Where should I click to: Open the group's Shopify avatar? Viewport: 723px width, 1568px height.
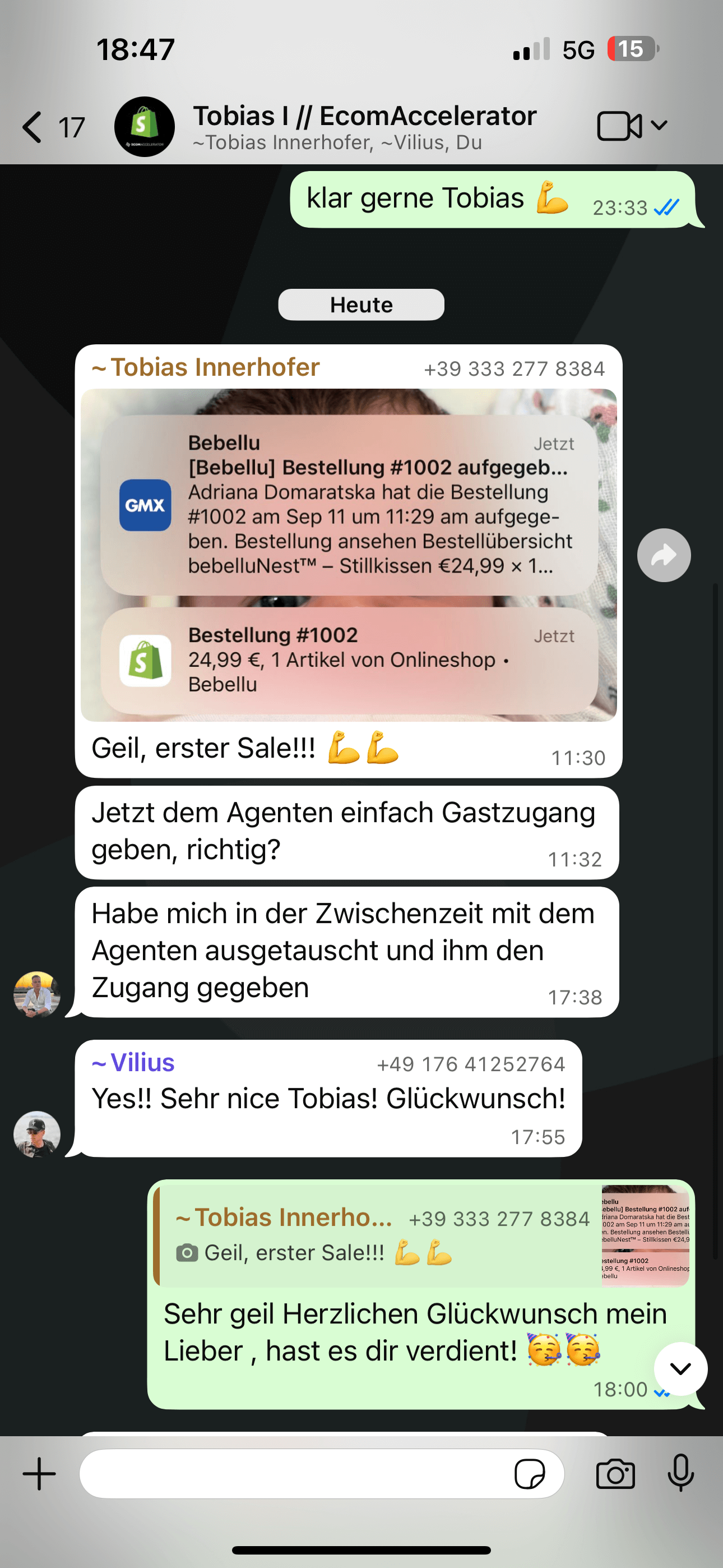click(x=144, y=126)
